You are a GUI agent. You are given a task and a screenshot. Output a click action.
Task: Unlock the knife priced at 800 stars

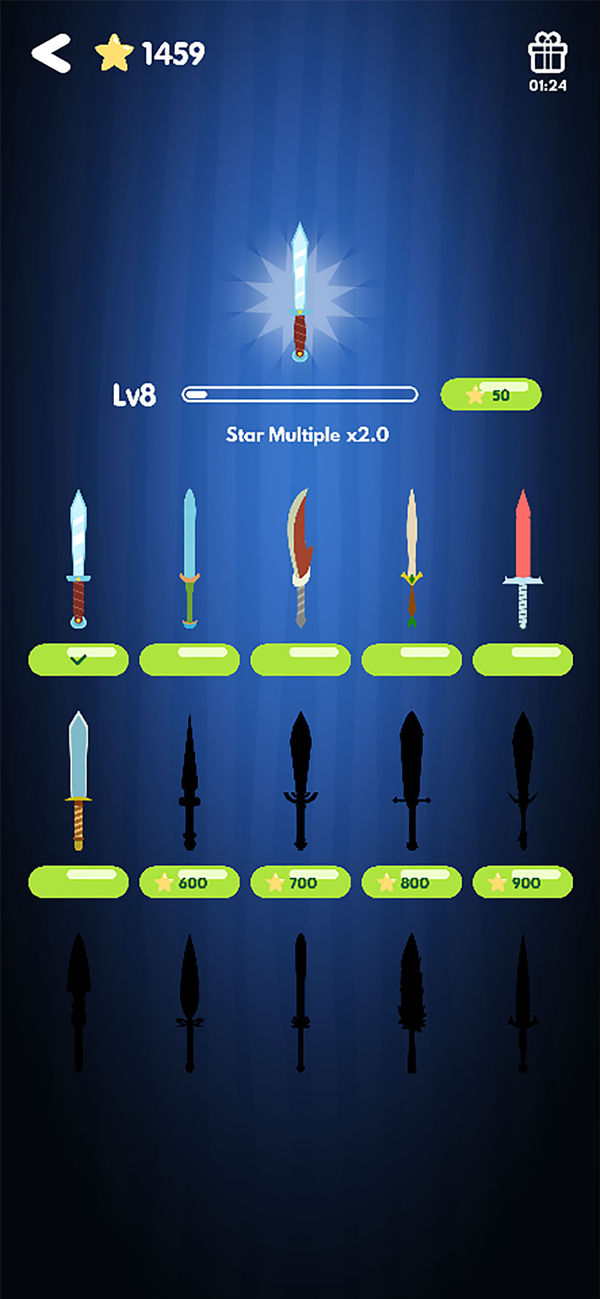pyautogui.click(x=411, y=882)
